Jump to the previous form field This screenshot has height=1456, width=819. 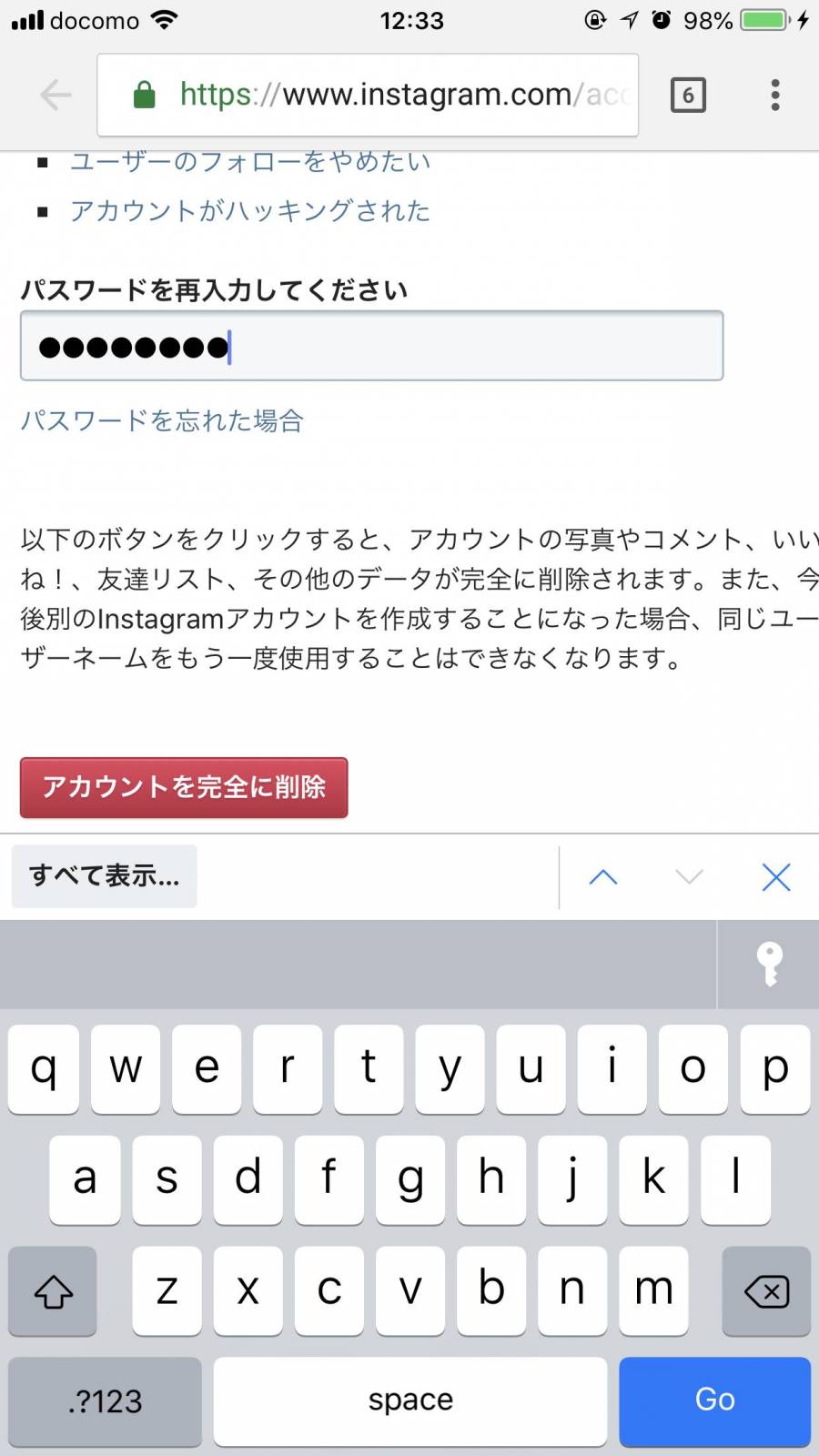click(603, 877)
